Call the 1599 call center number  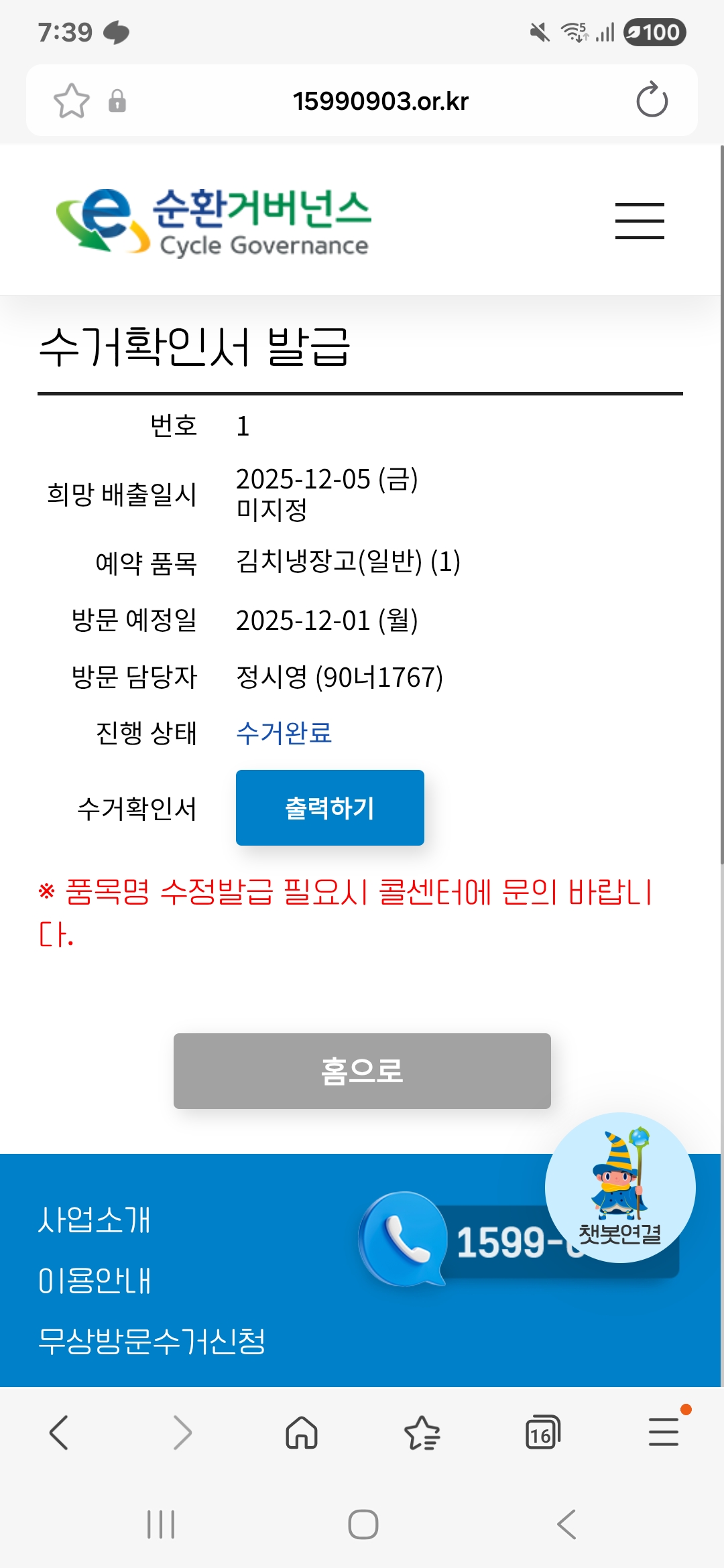click(x=496, y=1242)
